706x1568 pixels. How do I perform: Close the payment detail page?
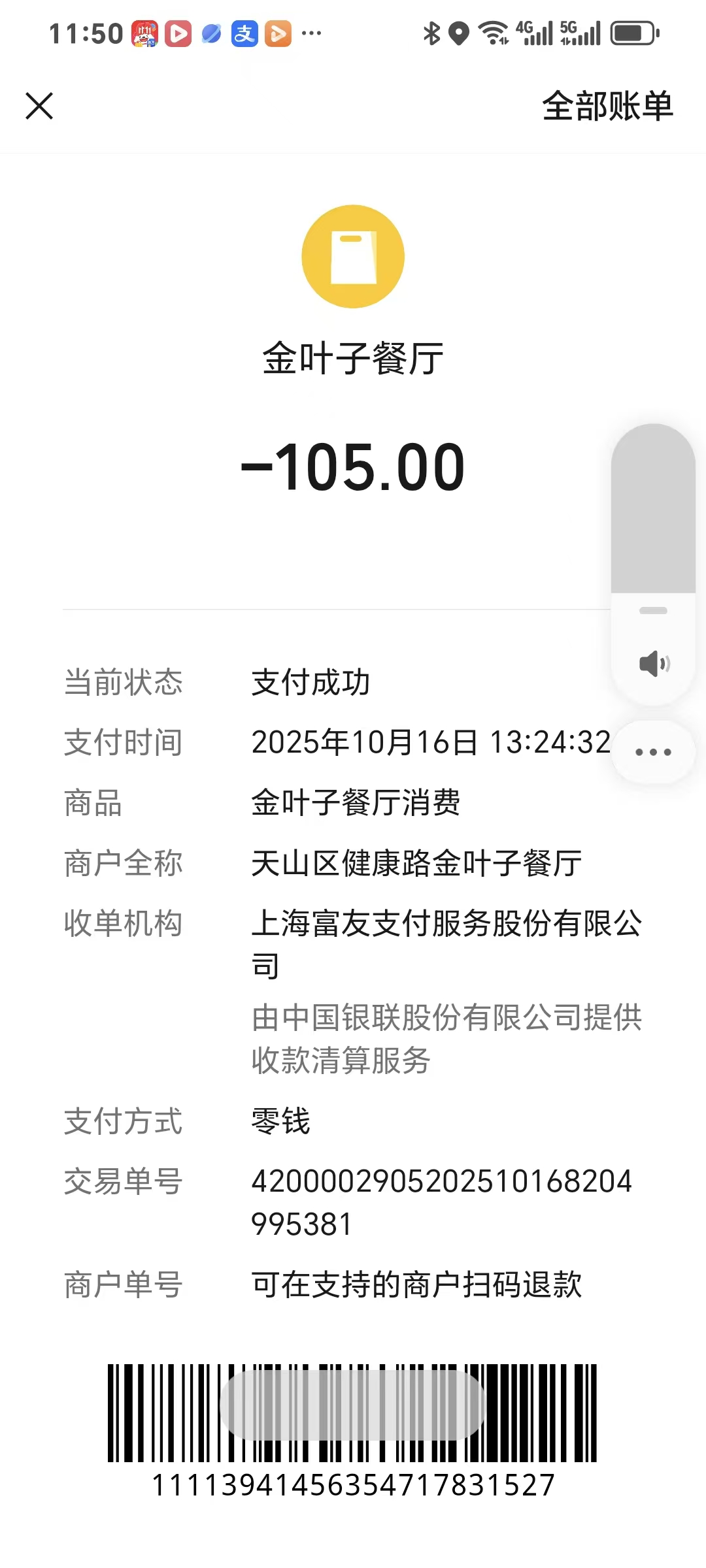(39, 106)
